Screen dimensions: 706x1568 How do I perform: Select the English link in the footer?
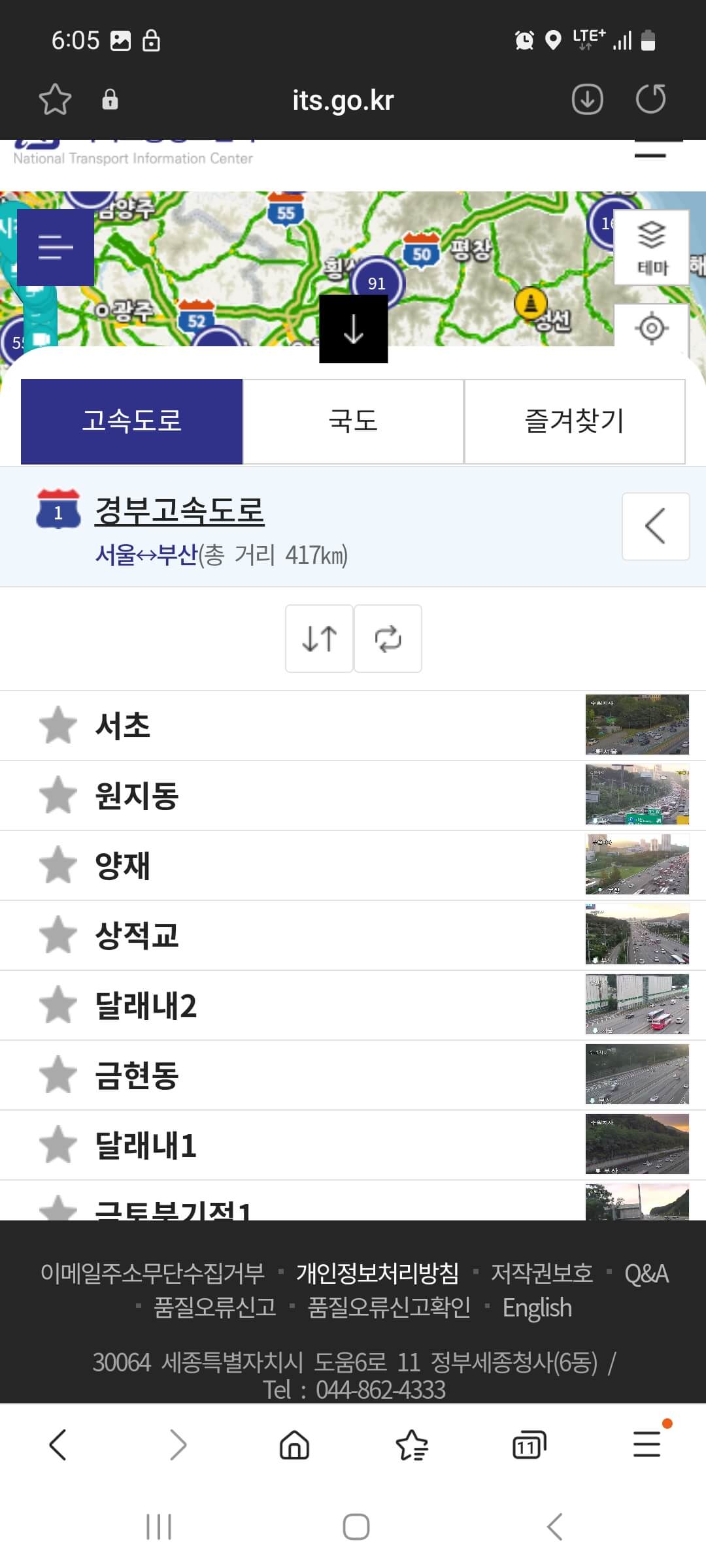[x=537, y=1307]
